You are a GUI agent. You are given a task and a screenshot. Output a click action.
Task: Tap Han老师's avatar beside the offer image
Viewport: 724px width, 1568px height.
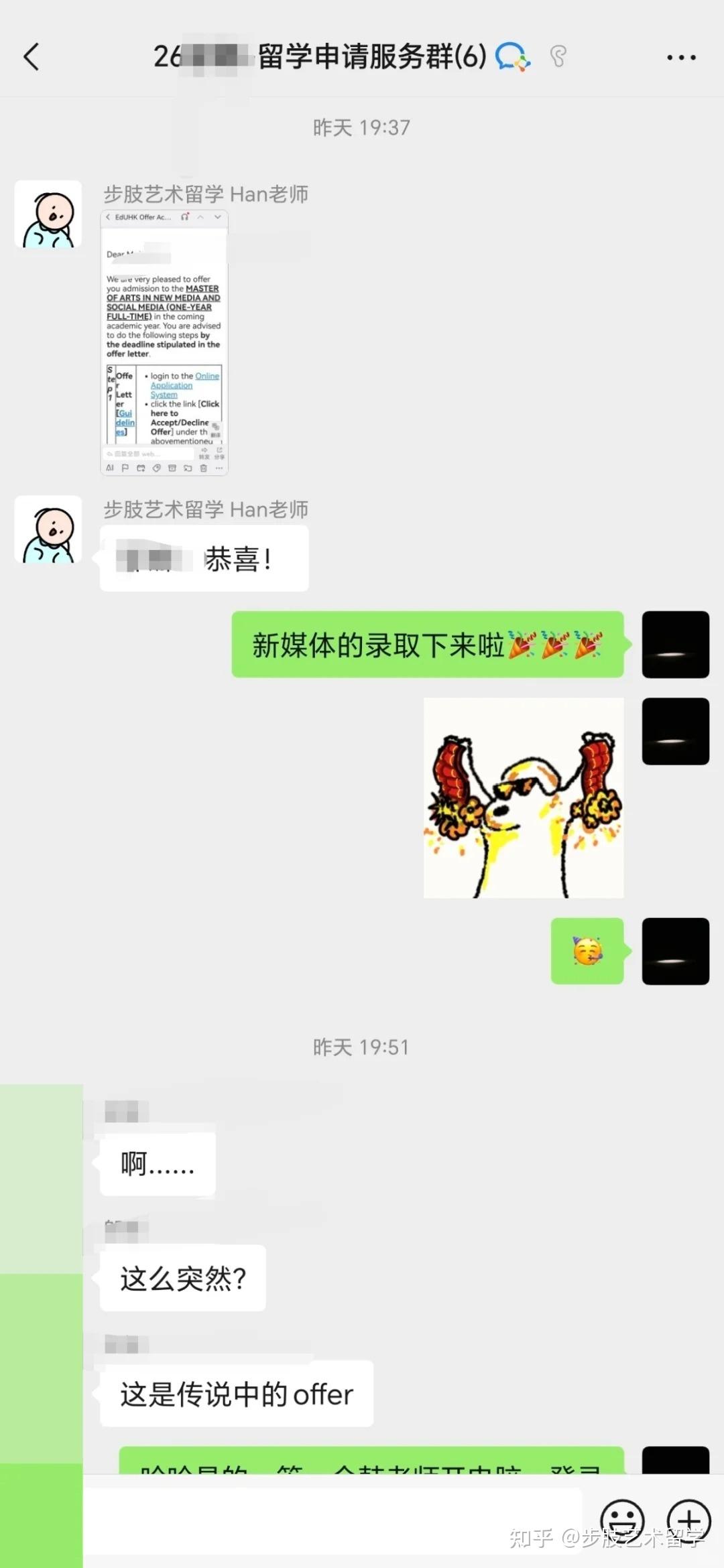pos(48,214)
